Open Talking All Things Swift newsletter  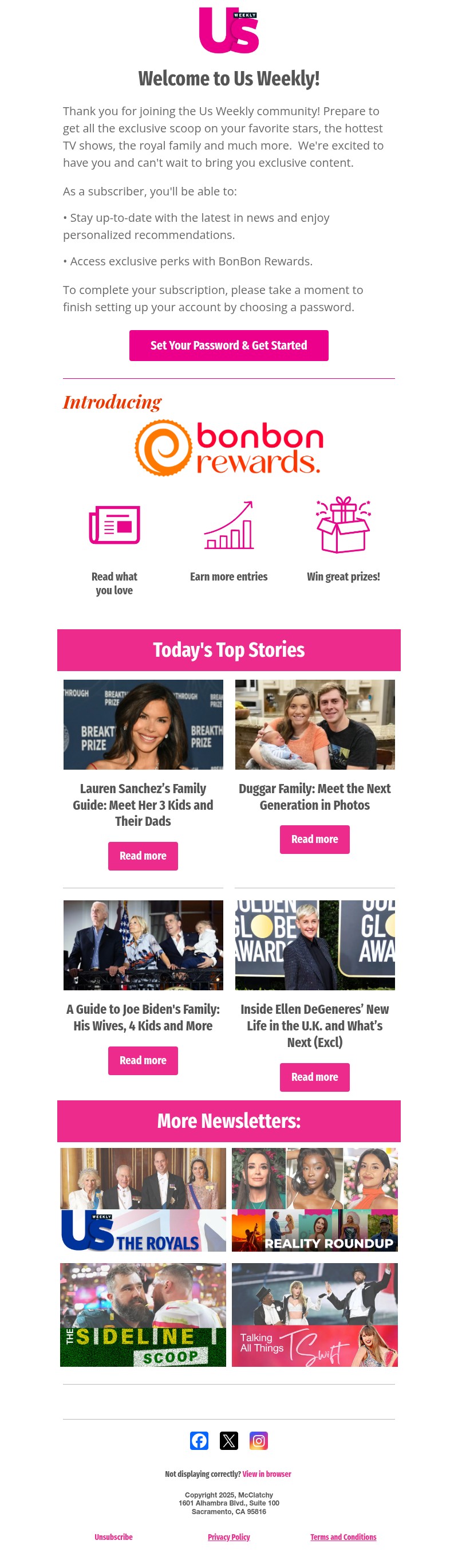tap(314, 1314)
